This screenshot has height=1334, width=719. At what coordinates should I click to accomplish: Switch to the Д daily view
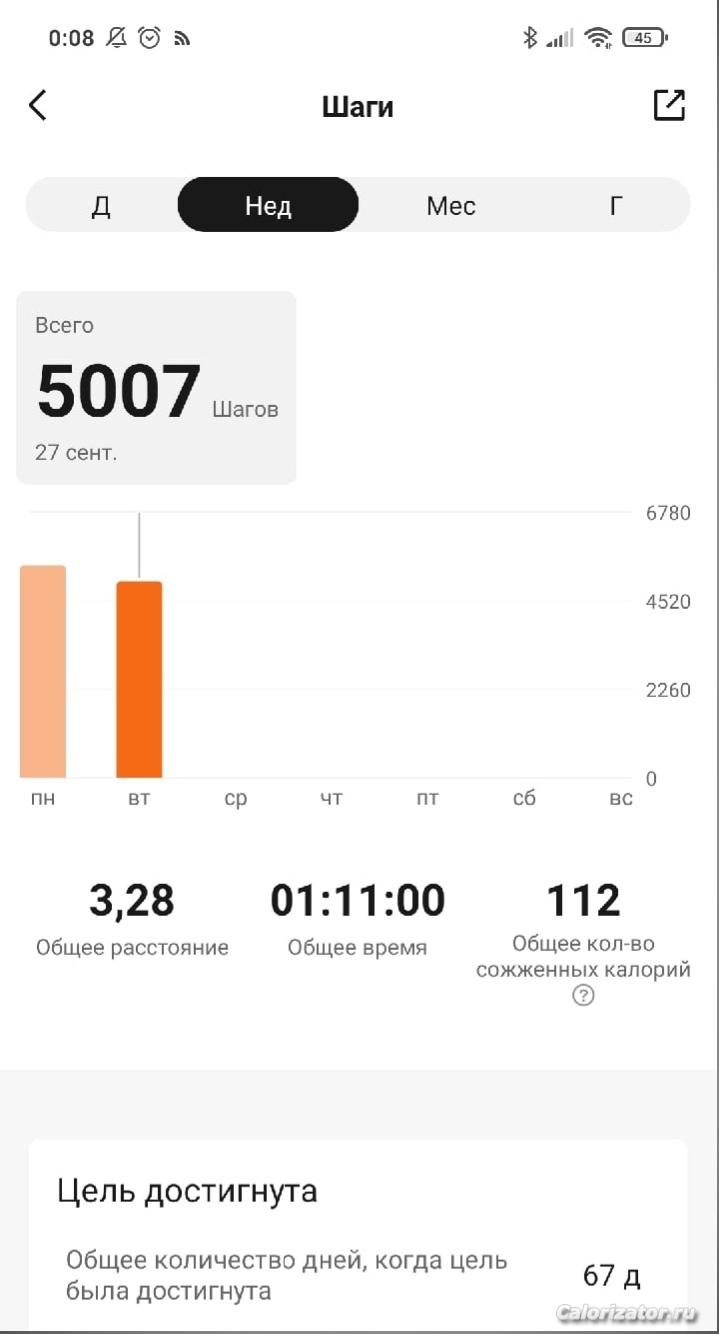[x=101, y=205]
